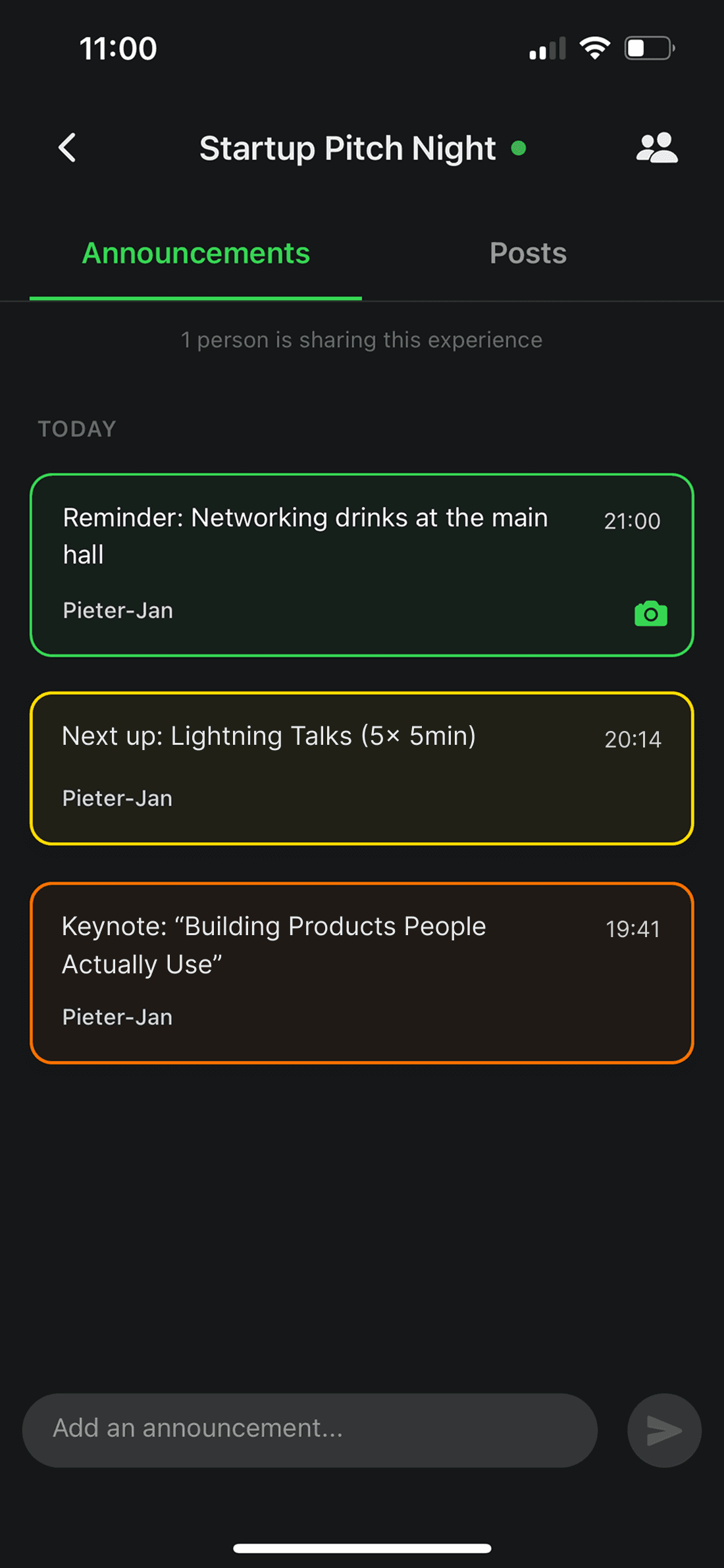
Task: Focus the Add an announcement field
Action: [310, 1430]
